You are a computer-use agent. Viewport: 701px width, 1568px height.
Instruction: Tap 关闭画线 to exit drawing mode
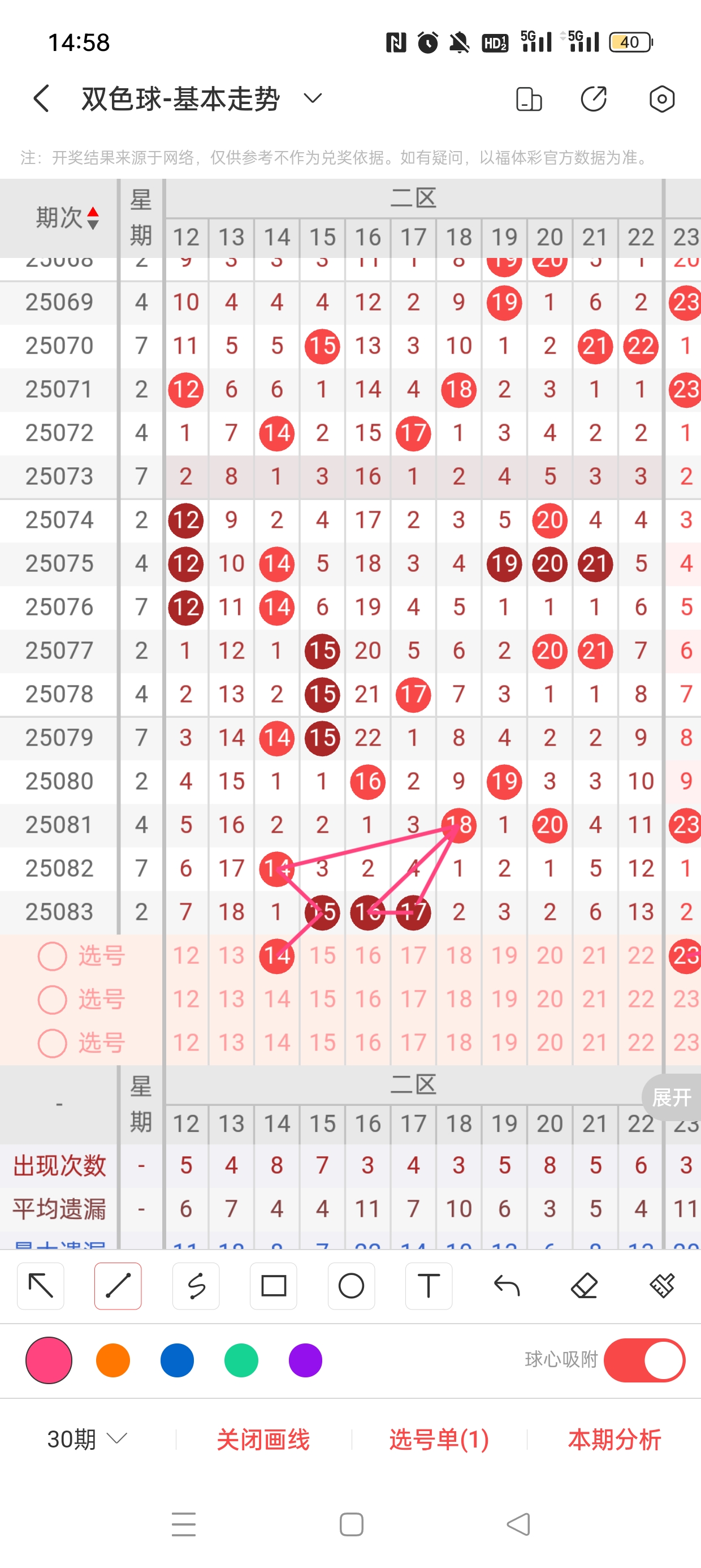pyautogui.click(x=263, y=1439)
